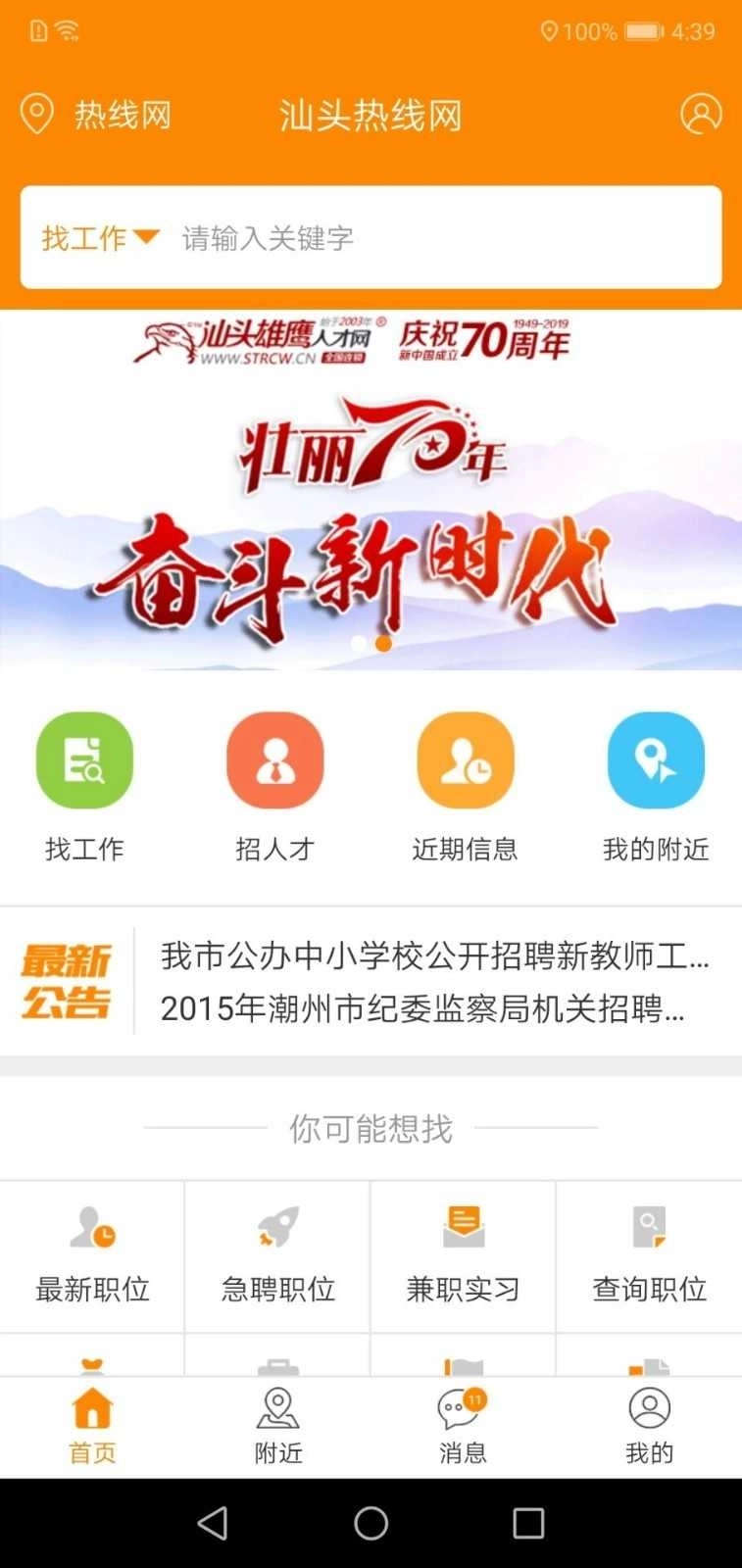Image resolution: width=742 pixels, height=1568 pixels.
Task: Open the user profile icon top right
Action: pos(702,114)
